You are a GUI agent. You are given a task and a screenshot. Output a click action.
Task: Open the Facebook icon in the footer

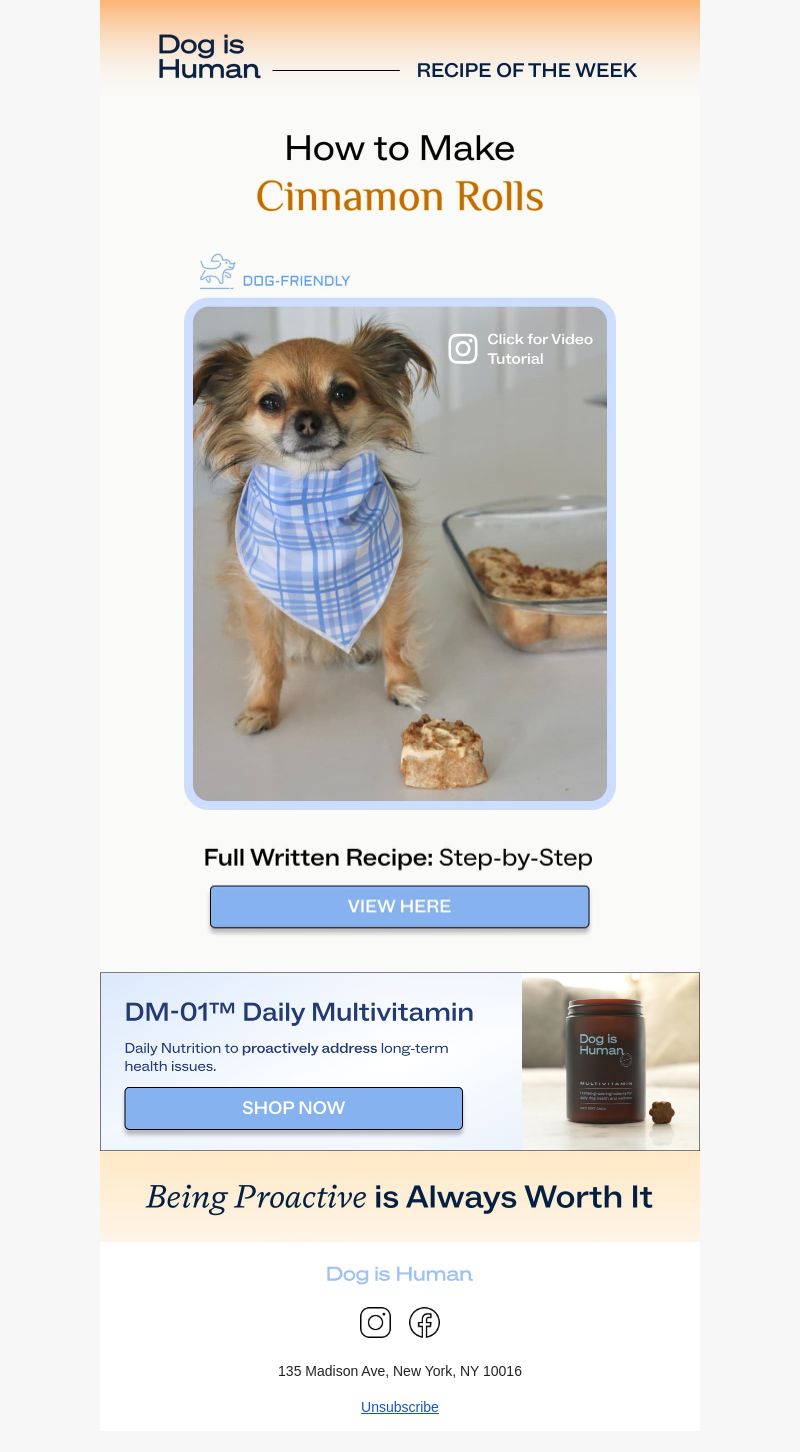424,1322
